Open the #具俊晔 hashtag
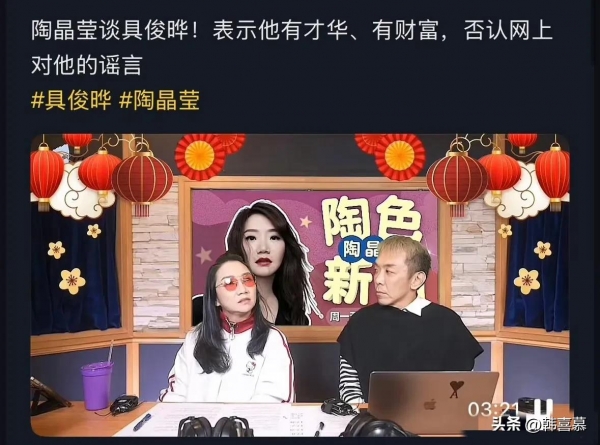This screenshot has width=600, height=445. (x=70, y=100)
